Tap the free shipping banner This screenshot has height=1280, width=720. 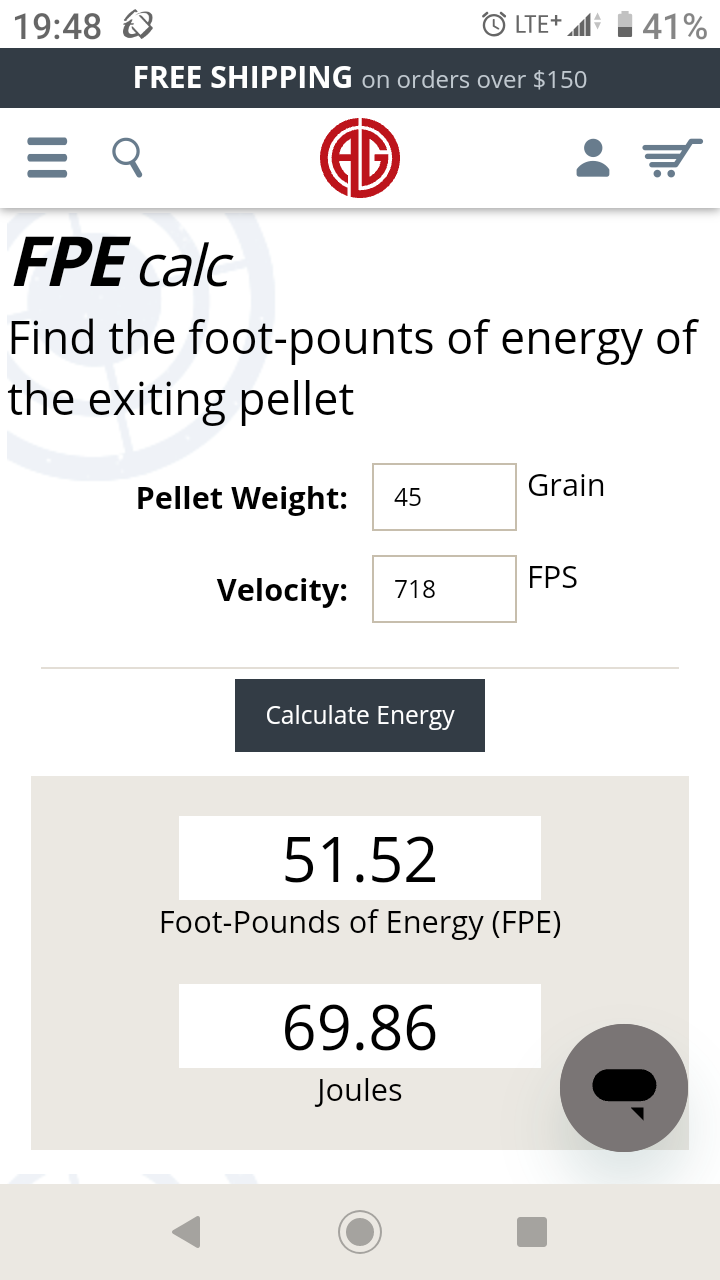(360, 78)
